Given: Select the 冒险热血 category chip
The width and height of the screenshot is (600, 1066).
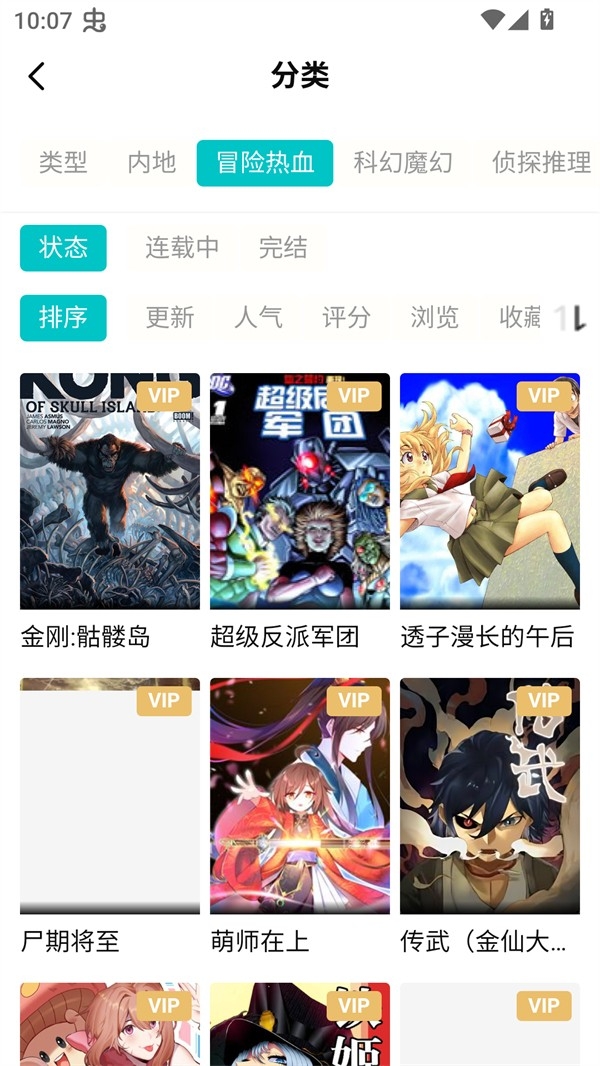Looking at the screenshot, I should (264, 163).
